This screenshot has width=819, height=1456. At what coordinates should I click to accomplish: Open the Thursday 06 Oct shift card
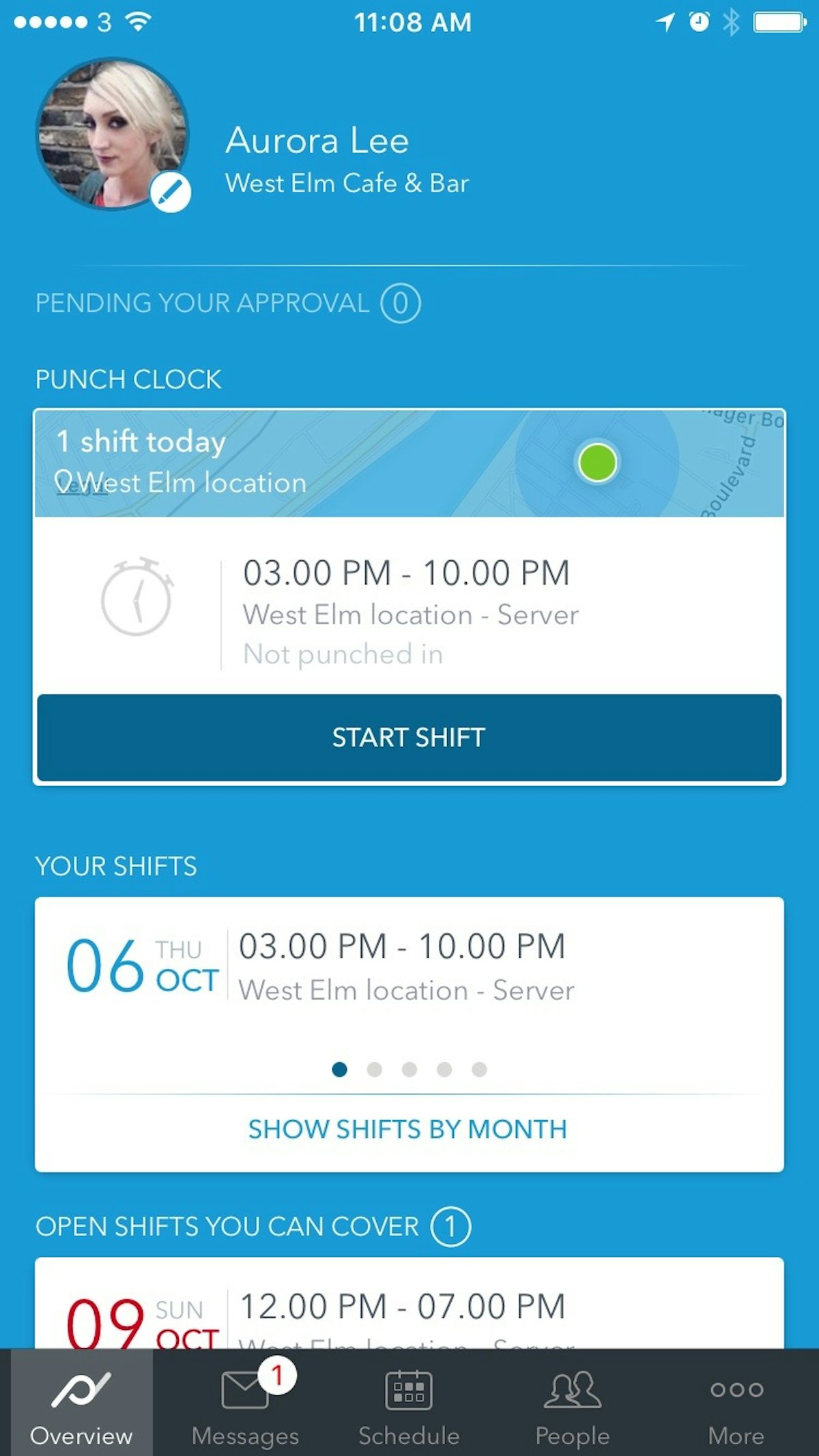click(x=407, y=967)
